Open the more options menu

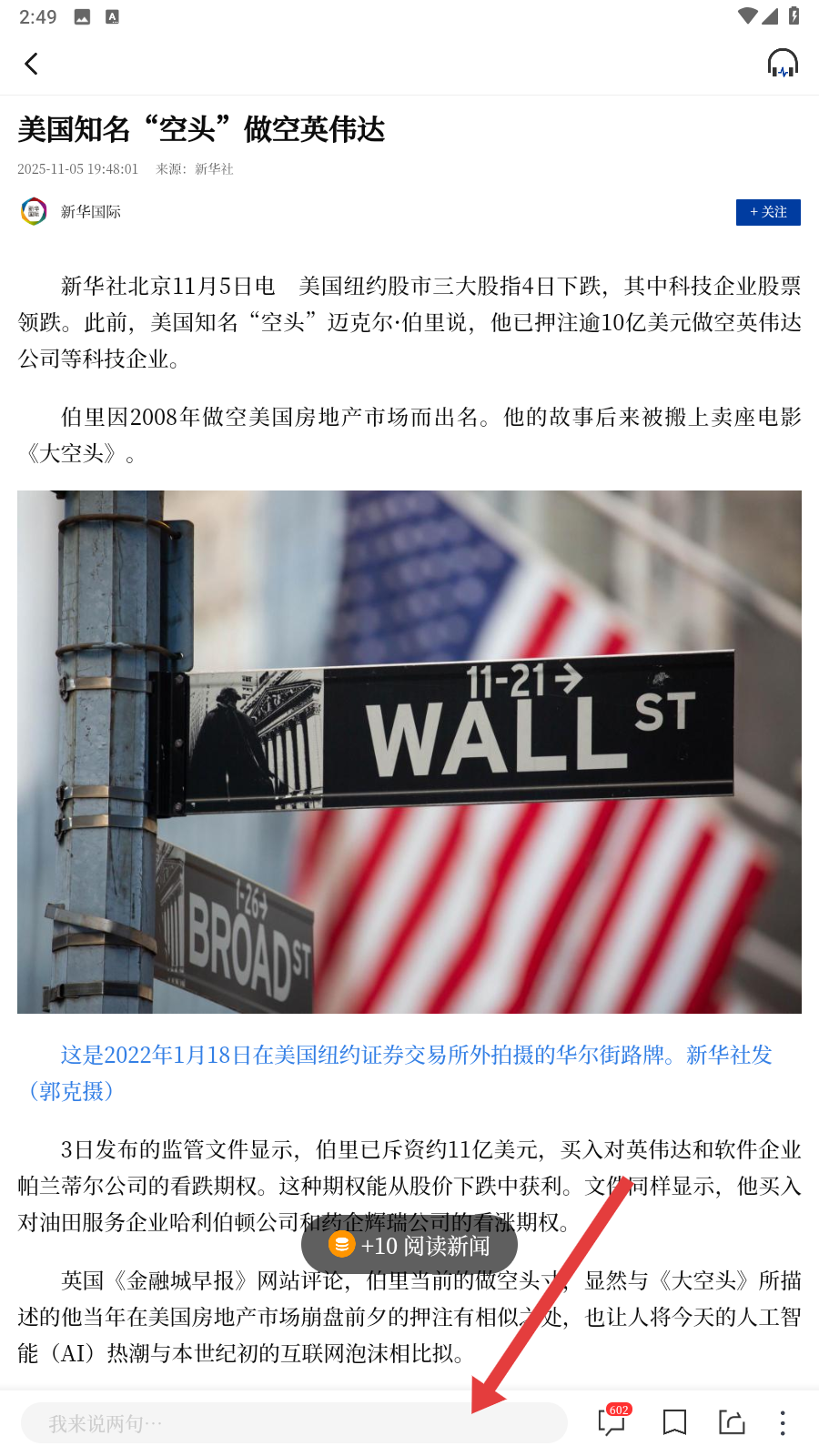pos(782,1422)
